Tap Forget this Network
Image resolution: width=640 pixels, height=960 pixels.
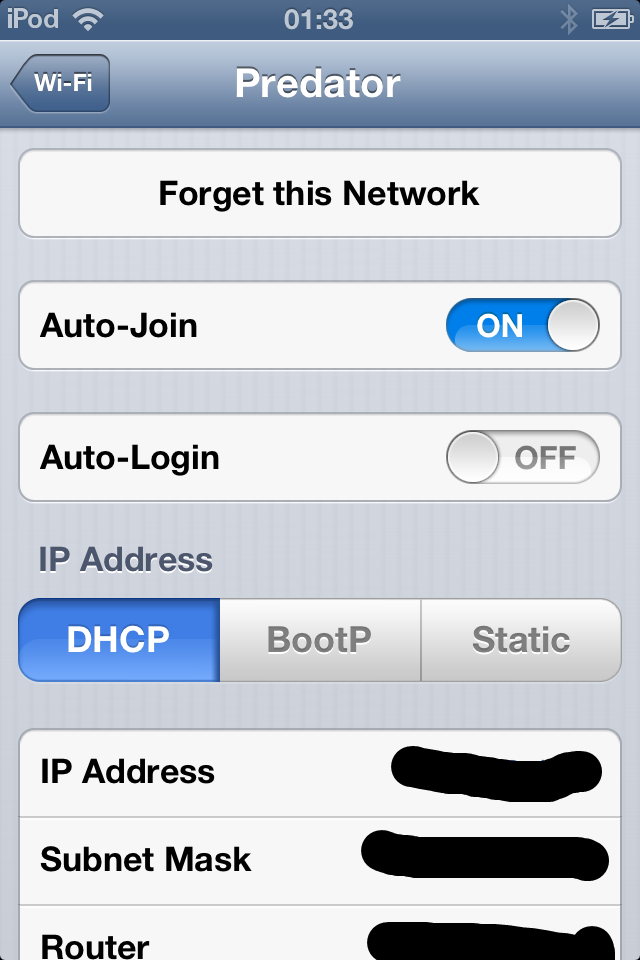pyautogui.click(x=320, y=193)
